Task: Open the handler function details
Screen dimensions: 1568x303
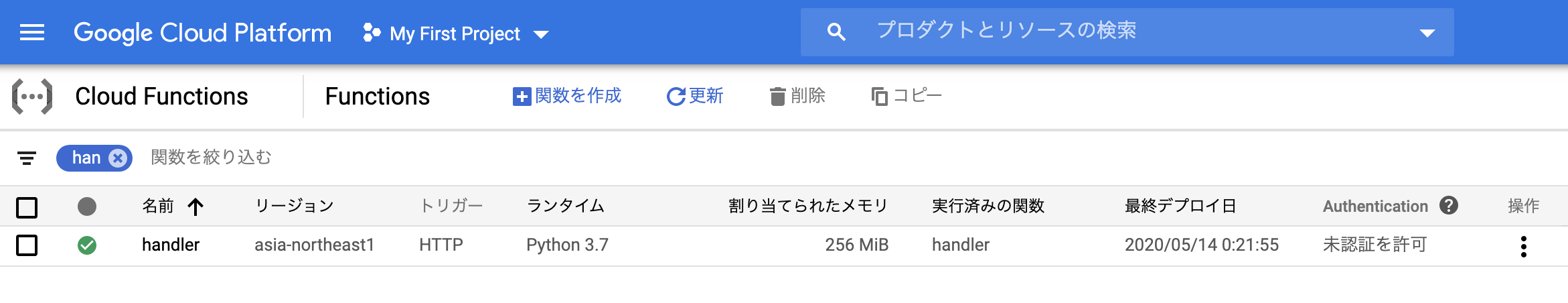Action: [171, 245]
